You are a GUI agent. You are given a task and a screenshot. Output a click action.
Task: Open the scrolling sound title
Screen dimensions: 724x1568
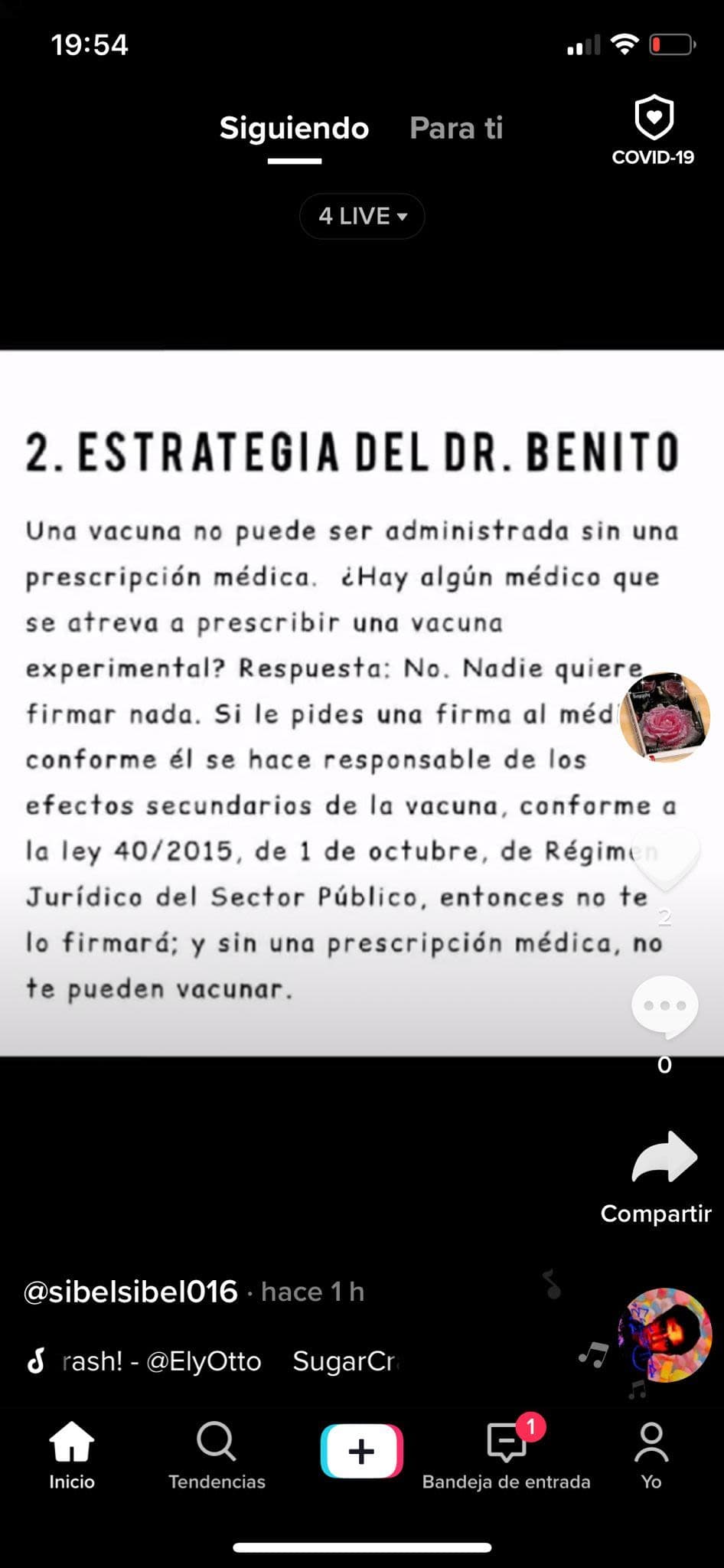click(x=229, y=1361)
